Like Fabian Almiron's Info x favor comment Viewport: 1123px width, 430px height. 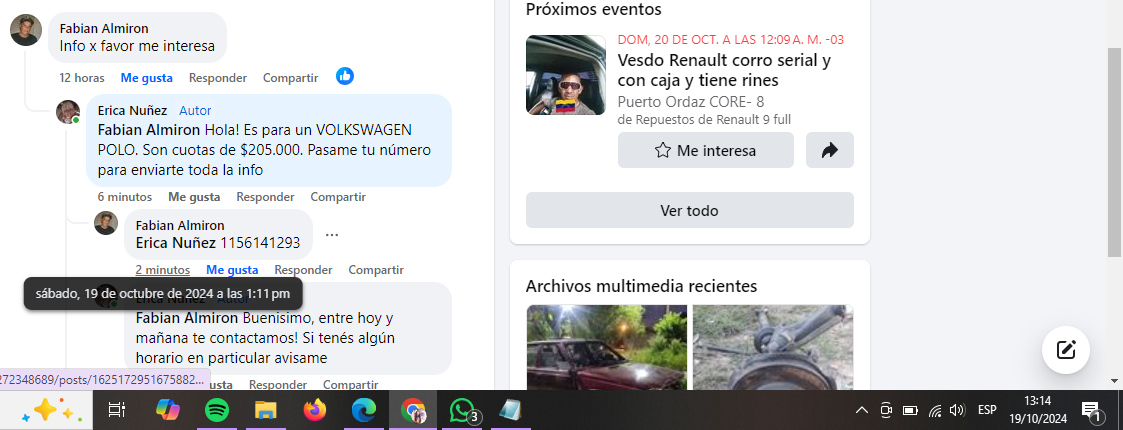(146, 78)
